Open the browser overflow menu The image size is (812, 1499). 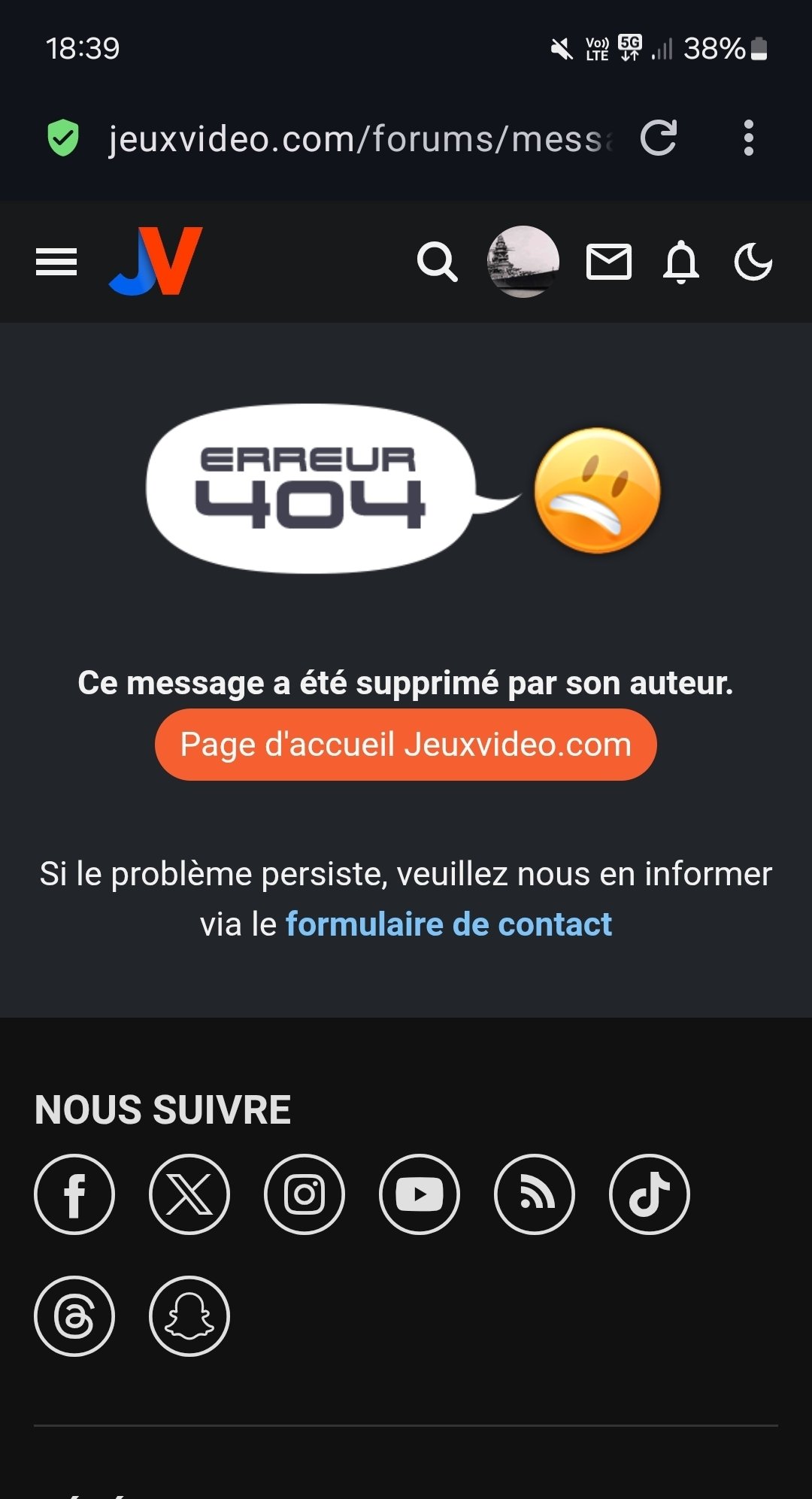coord(748,138)
